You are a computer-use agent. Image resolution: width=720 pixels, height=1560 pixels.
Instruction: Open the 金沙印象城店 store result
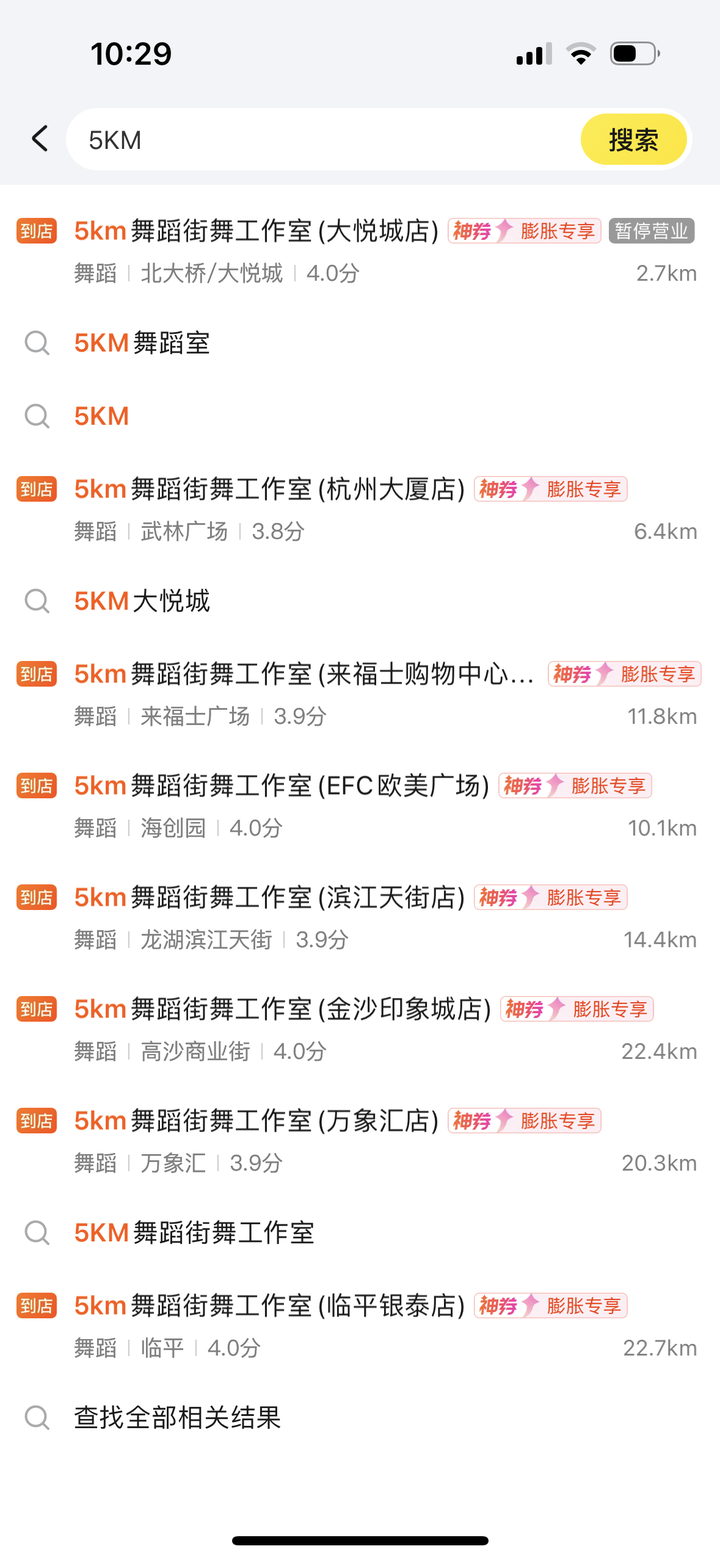pos(360,1029)
